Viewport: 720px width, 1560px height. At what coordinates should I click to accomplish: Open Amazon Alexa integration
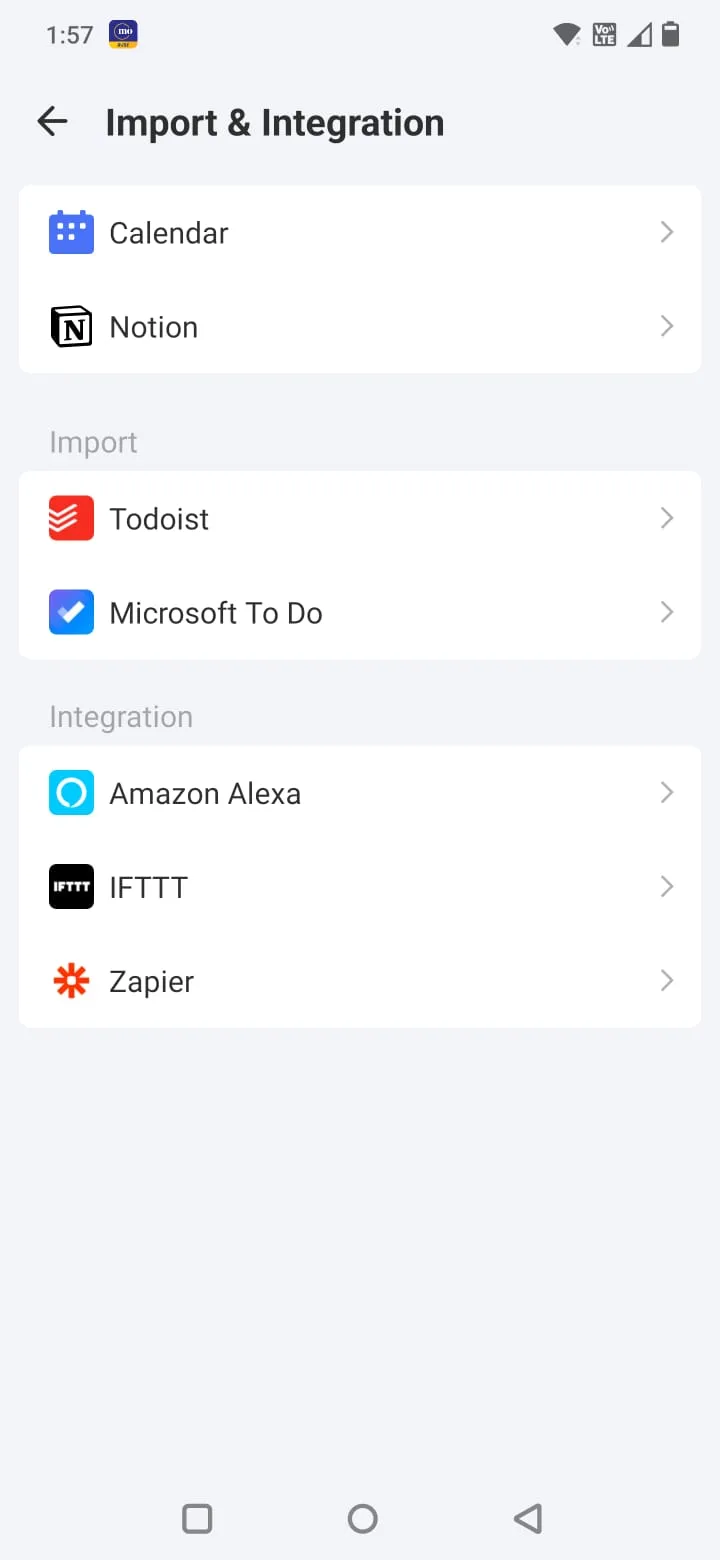click(x=360, y=793)
